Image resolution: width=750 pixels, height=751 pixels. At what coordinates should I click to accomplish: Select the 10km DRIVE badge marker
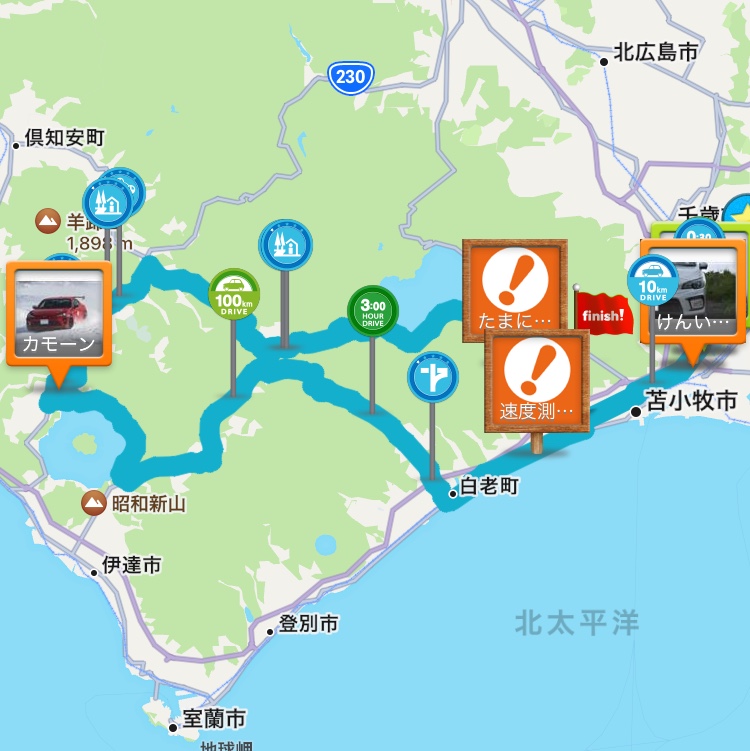point(653,282)
